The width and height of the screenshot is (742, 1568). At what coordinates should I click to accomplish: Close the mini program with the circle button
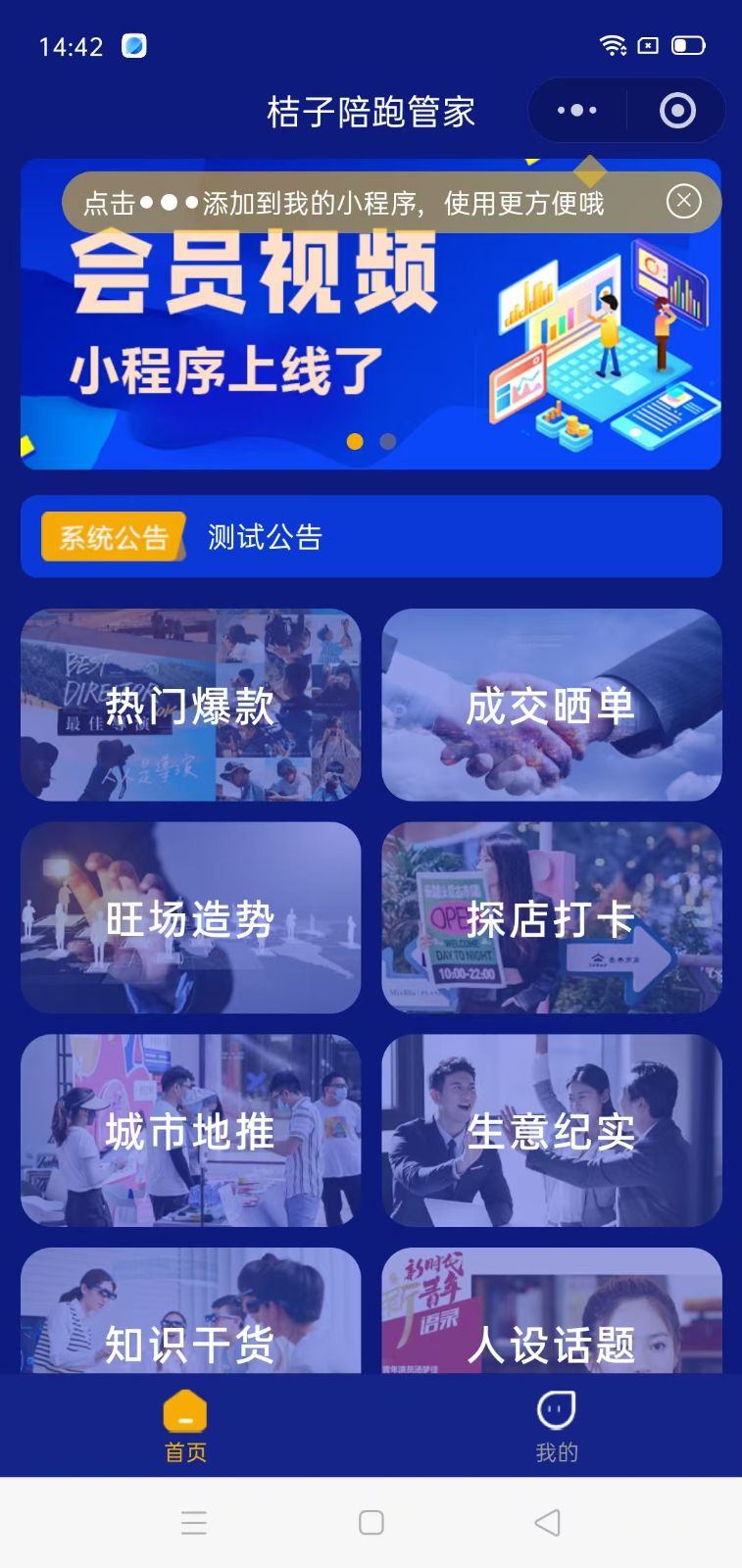tap(677, 111)
